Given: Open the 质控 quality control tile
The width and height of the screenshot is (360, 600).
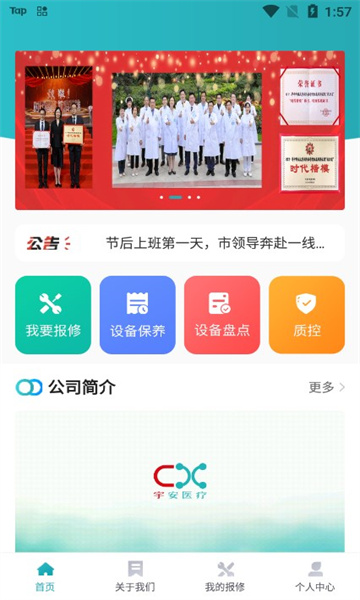Looking at the screenshot, I should pyautogui.click(x=306, y=315).
